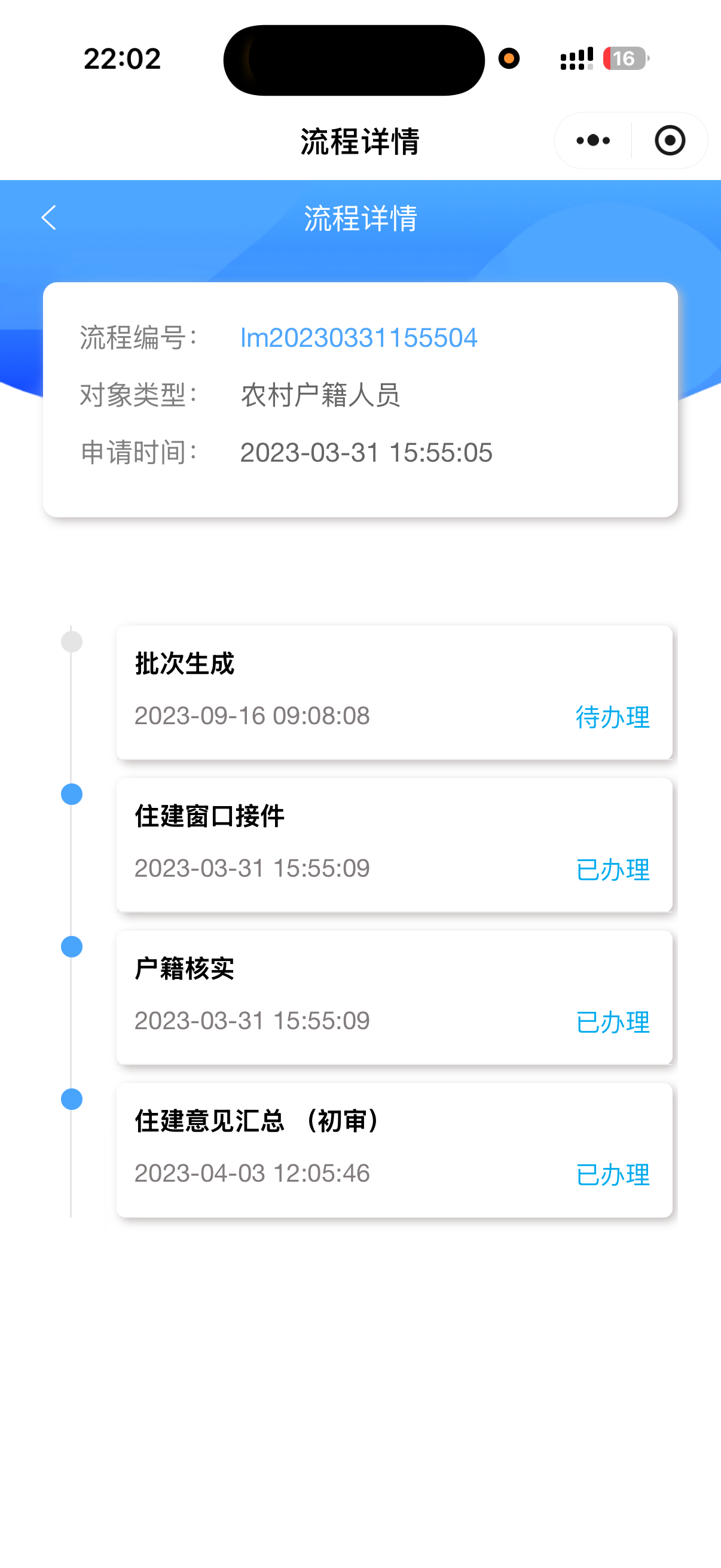Open process number lm2023031155504

[x=358, y=338]
